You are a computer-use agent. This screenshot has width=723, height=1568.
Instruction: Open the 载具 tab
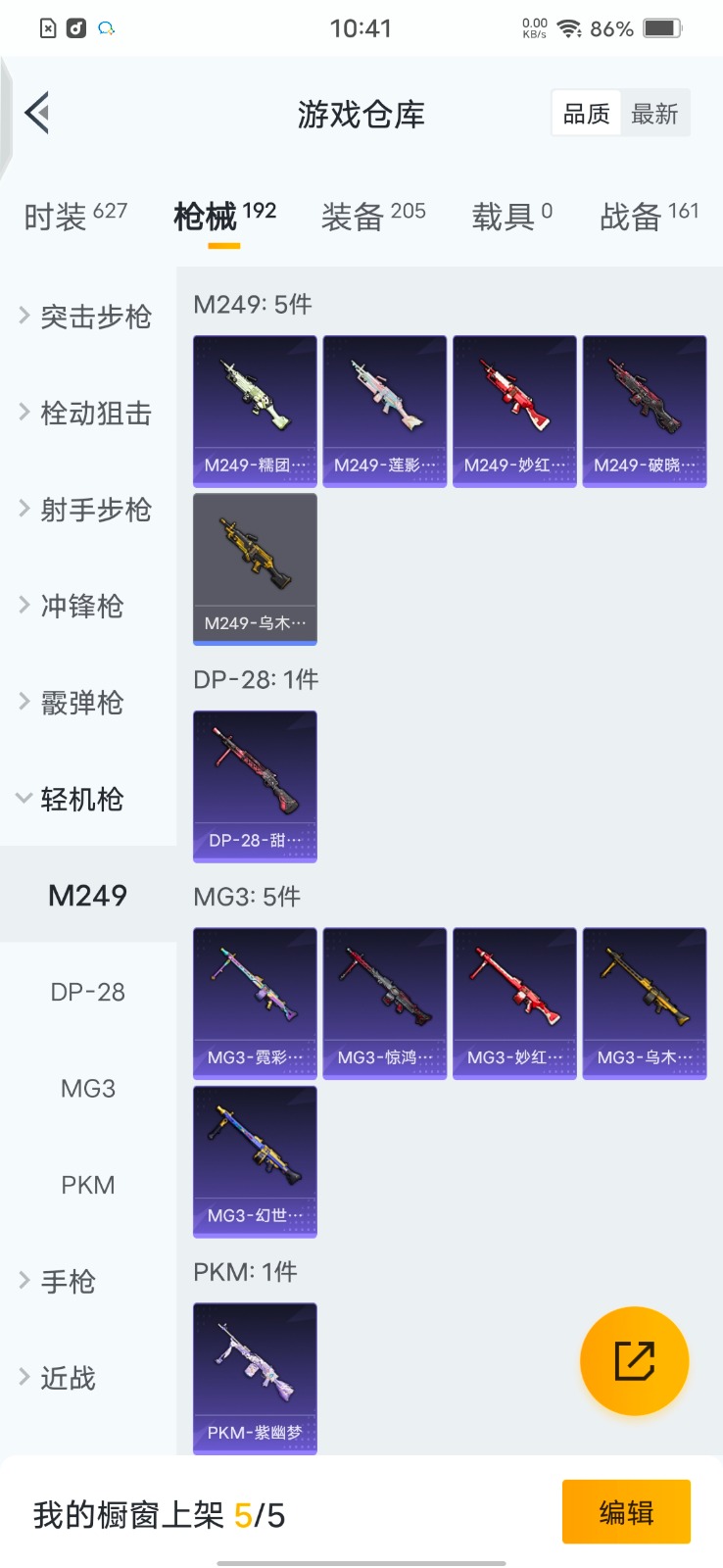coord(511,217)
